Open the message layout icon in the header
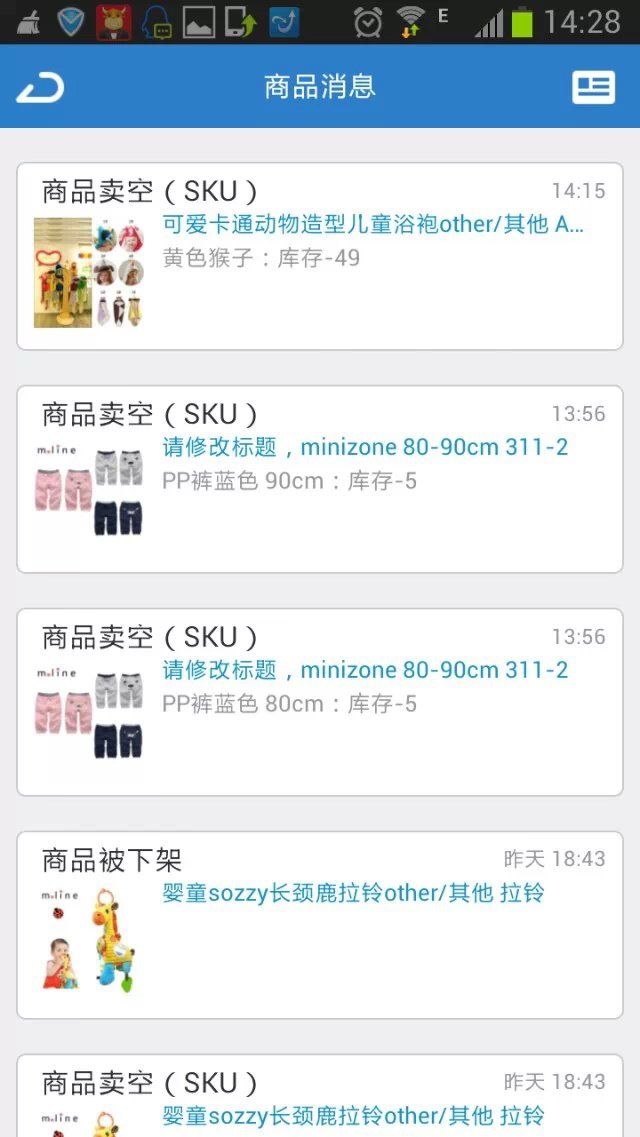The image size is (640, 1137). coord(593,87)
